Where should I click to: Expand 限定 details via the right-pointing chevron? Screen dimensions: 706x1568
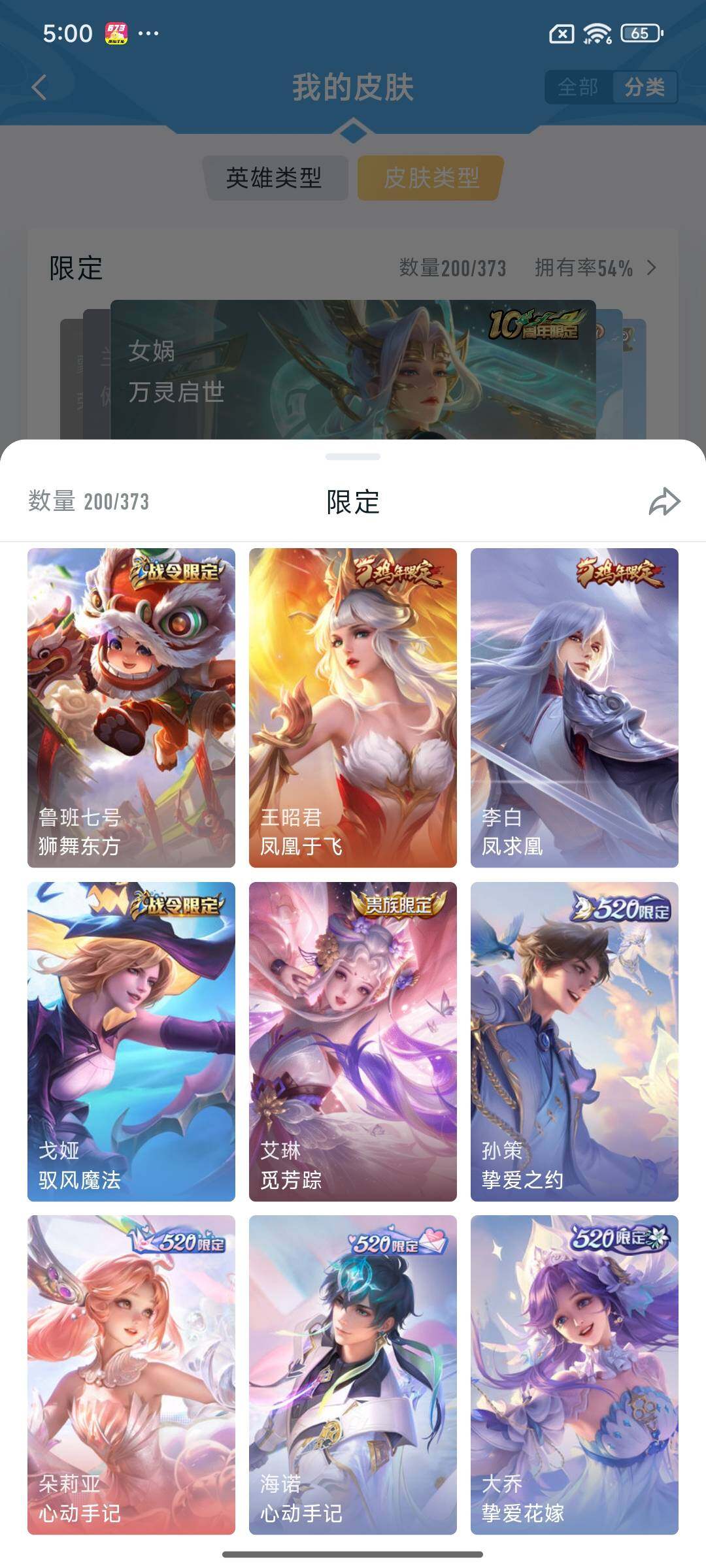tap(651, 267)
